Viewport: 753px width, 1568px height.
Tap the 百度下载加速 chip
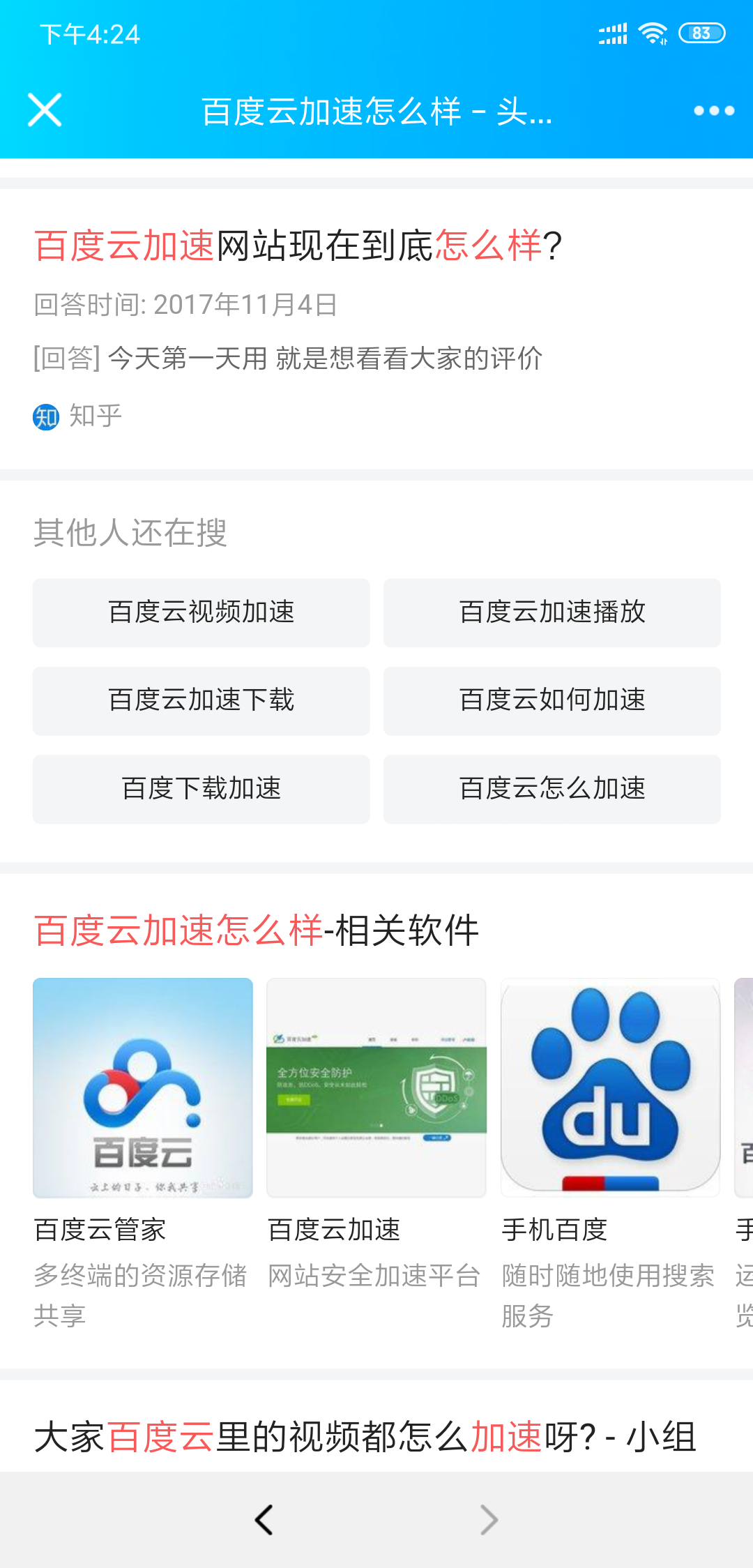tap(201, 789)
